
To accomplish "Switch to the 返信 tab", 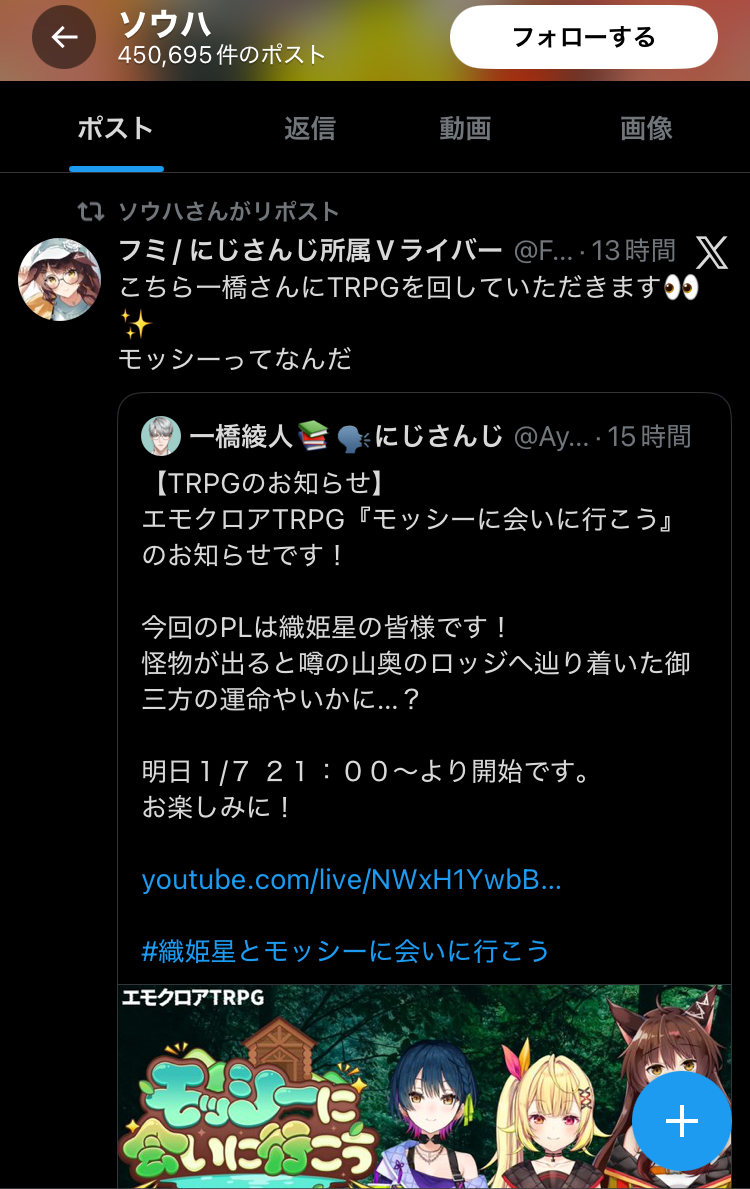I will point(309,129).
